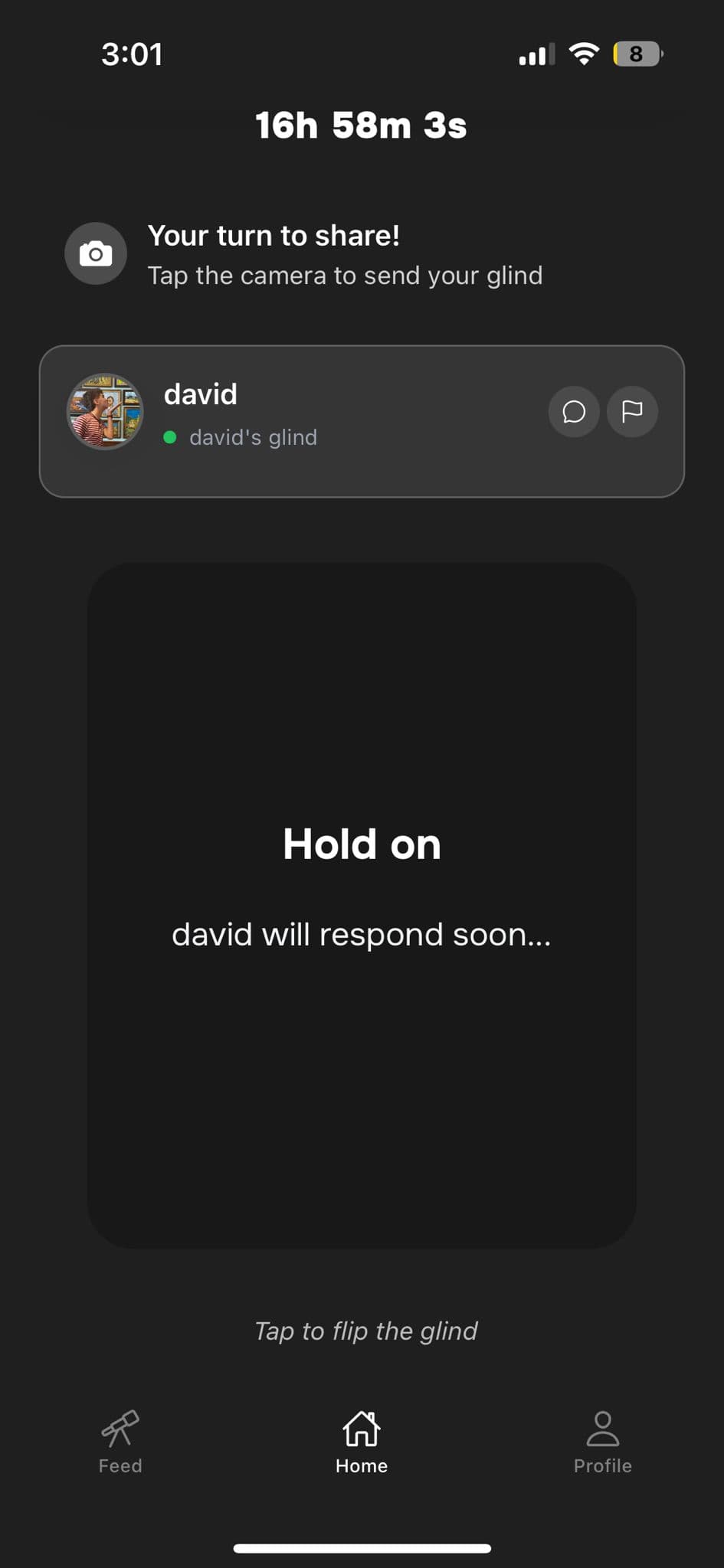Open the chat bubble on david's card

574,412
